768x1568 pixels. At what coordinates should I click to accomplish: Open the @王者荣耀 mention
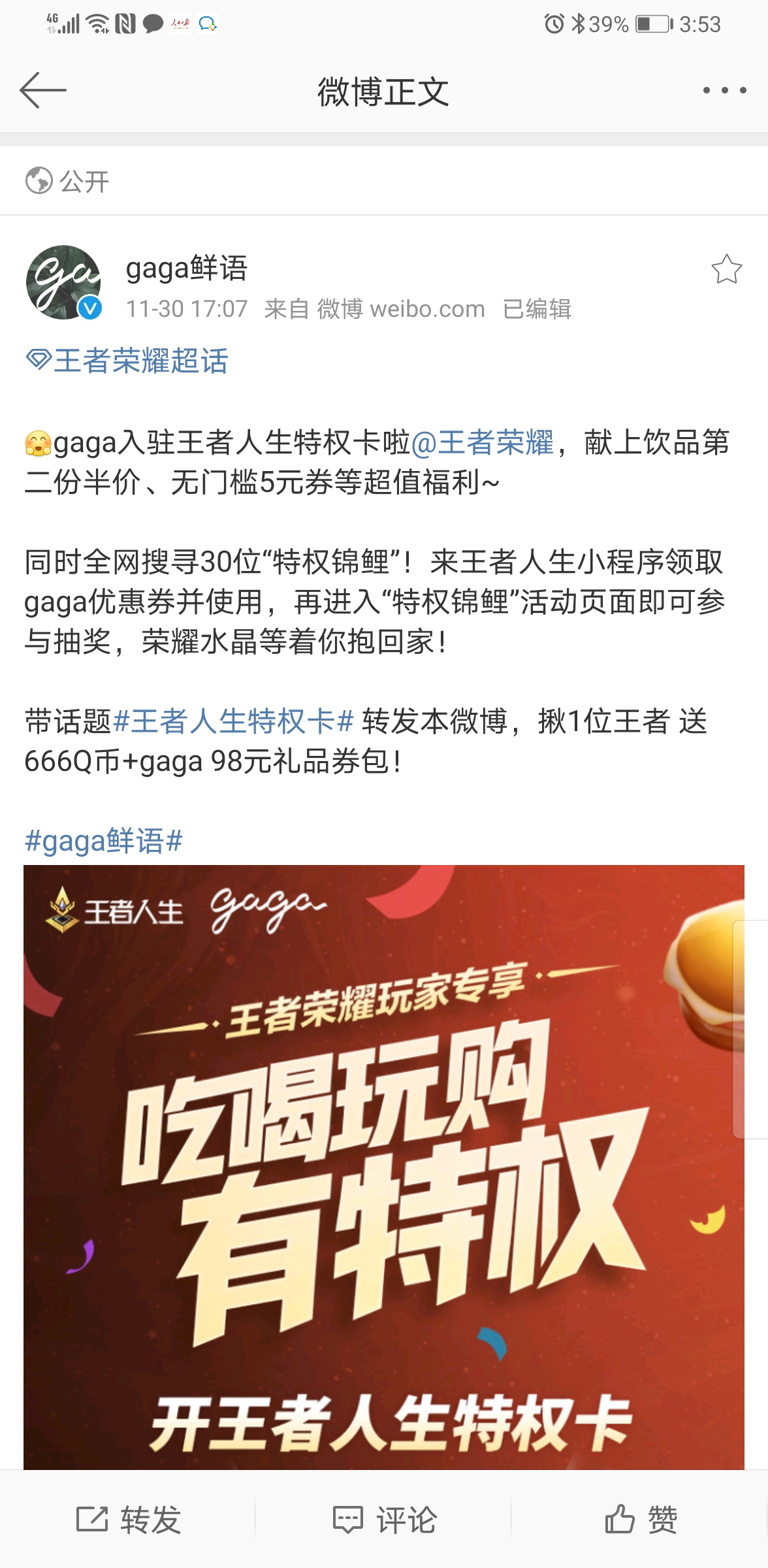[482, 442]
